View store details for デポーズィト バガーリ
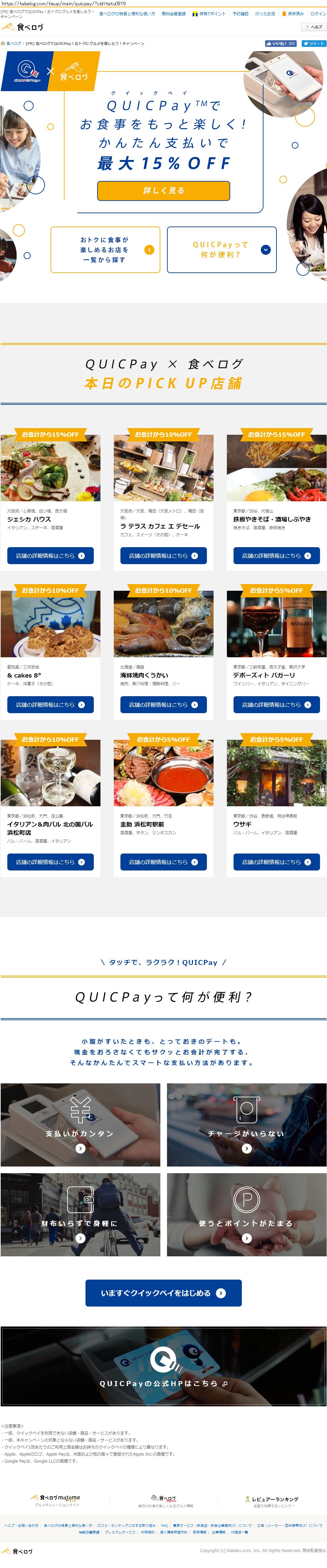The width and height of the screenshot is (327, 1568). click(276, 705)
